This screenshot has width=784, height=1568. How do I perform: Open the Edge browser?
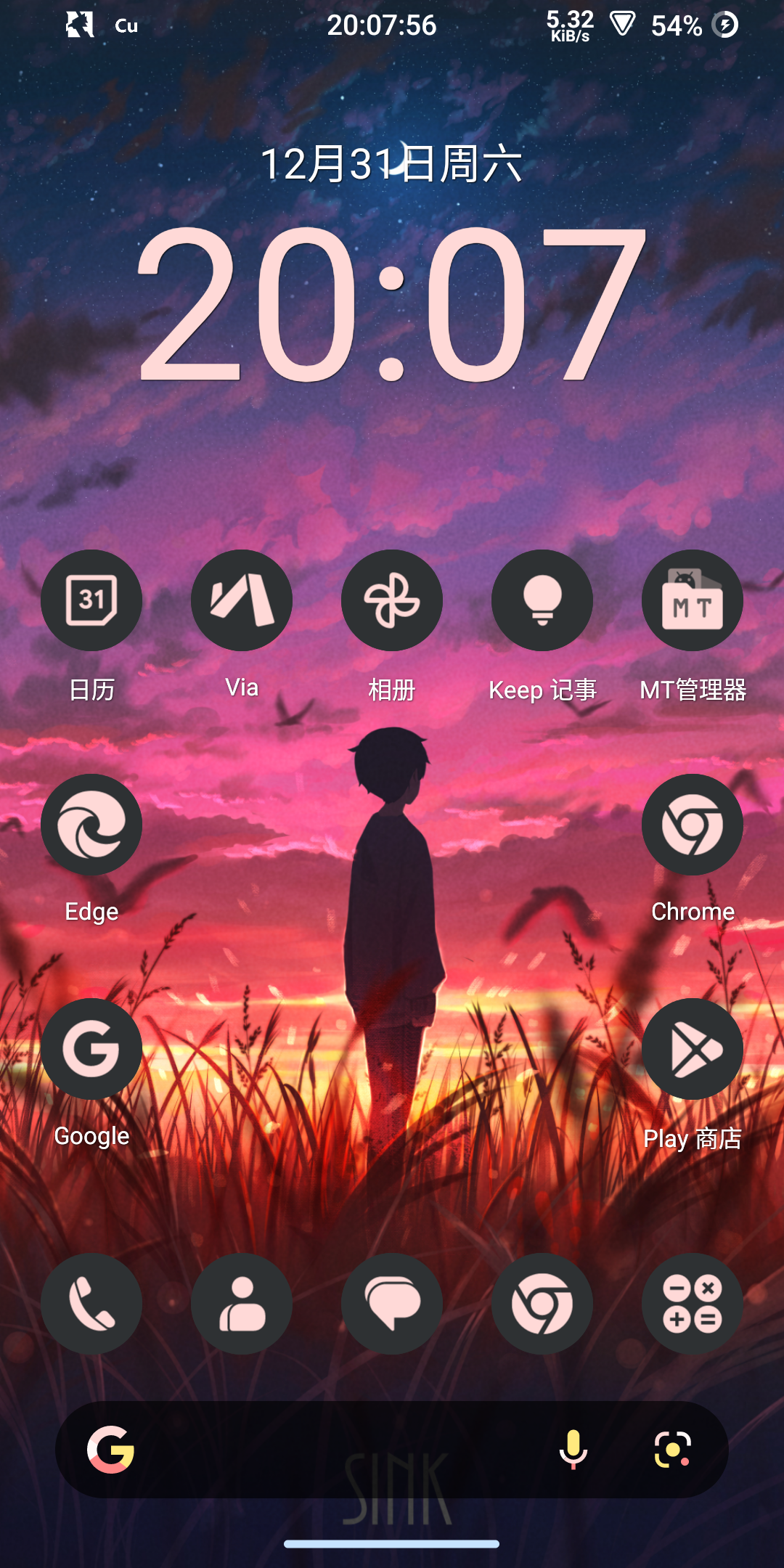pyautogui.click(x=91, y=825)
